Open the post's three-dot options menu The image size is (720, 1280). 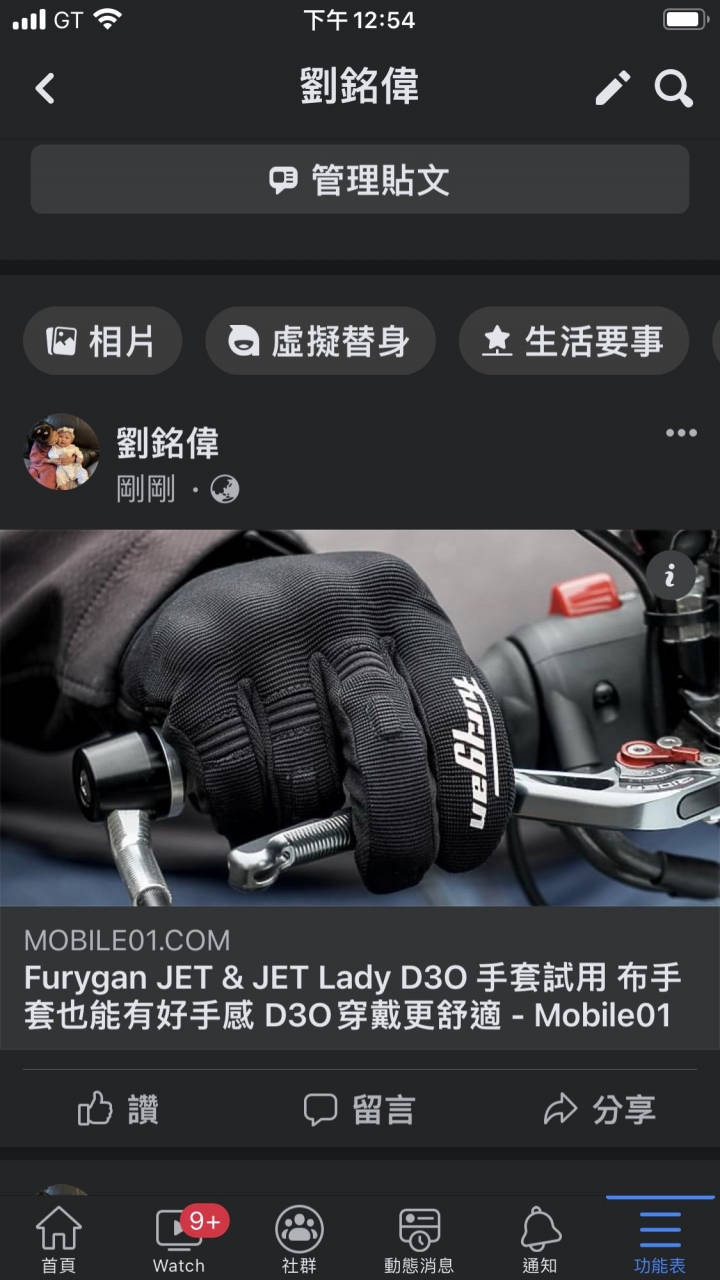[x=681, y=433]
